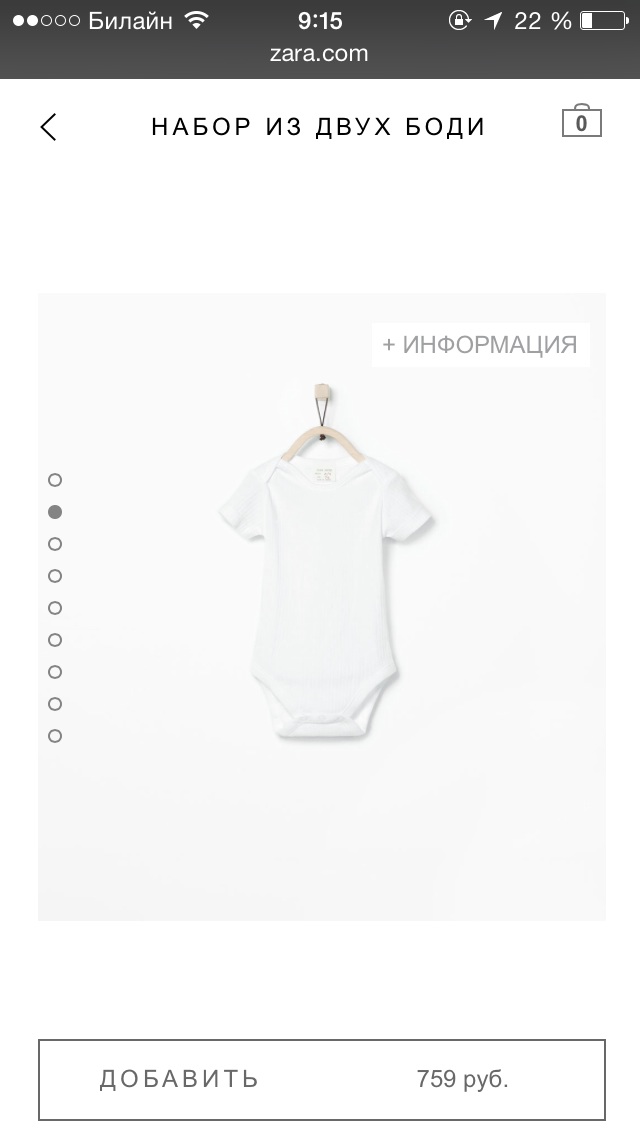Open + ИНФОРМАЦИЯ product details
640x1136 pixels.
pyautogui.click(x=481, y=344)
